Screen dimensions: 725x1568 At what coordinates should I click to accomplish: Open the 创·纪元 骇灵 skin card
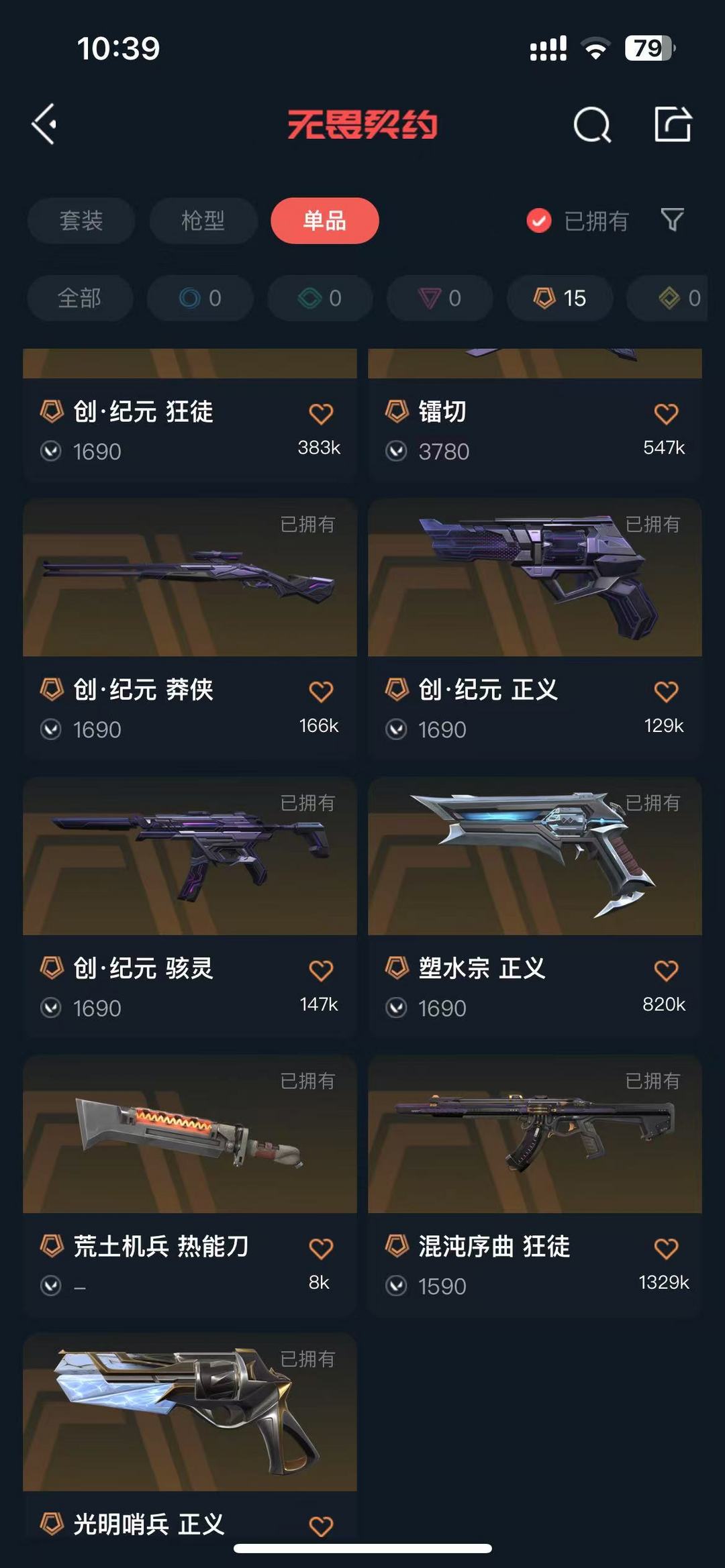tap(190, 908)
